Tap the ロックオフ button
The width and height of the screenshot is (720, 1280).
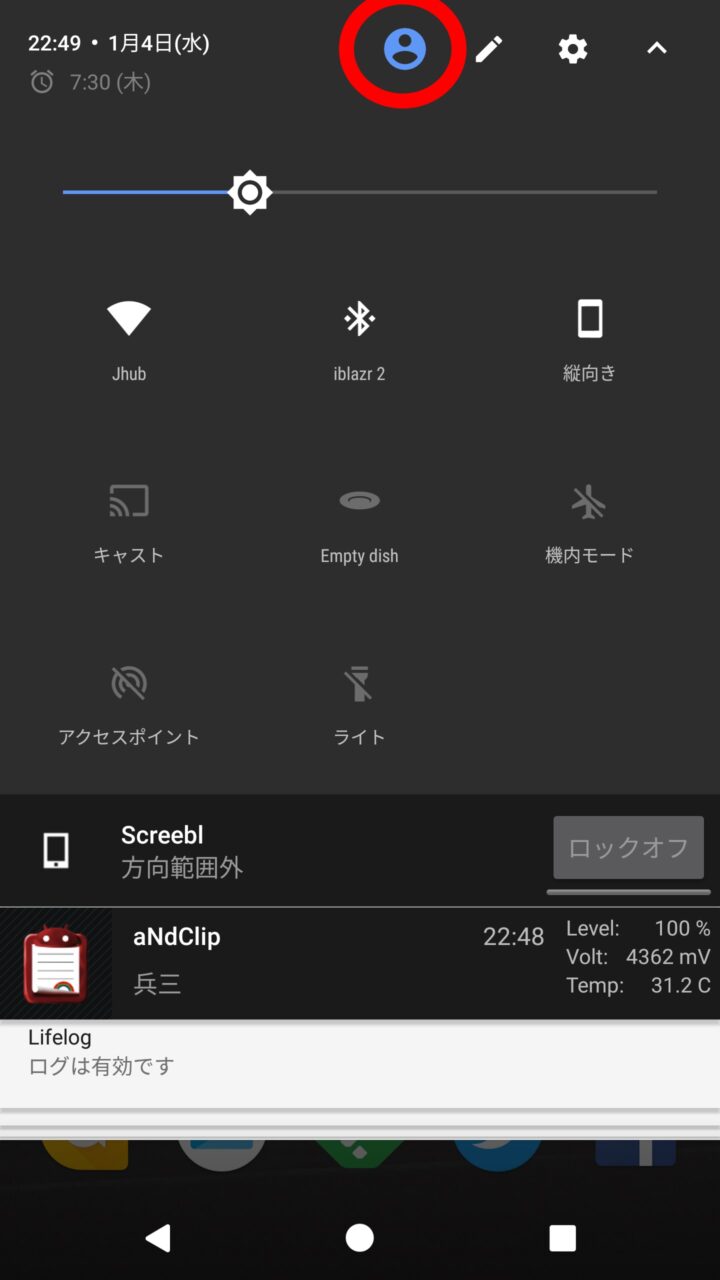point(628,848)
